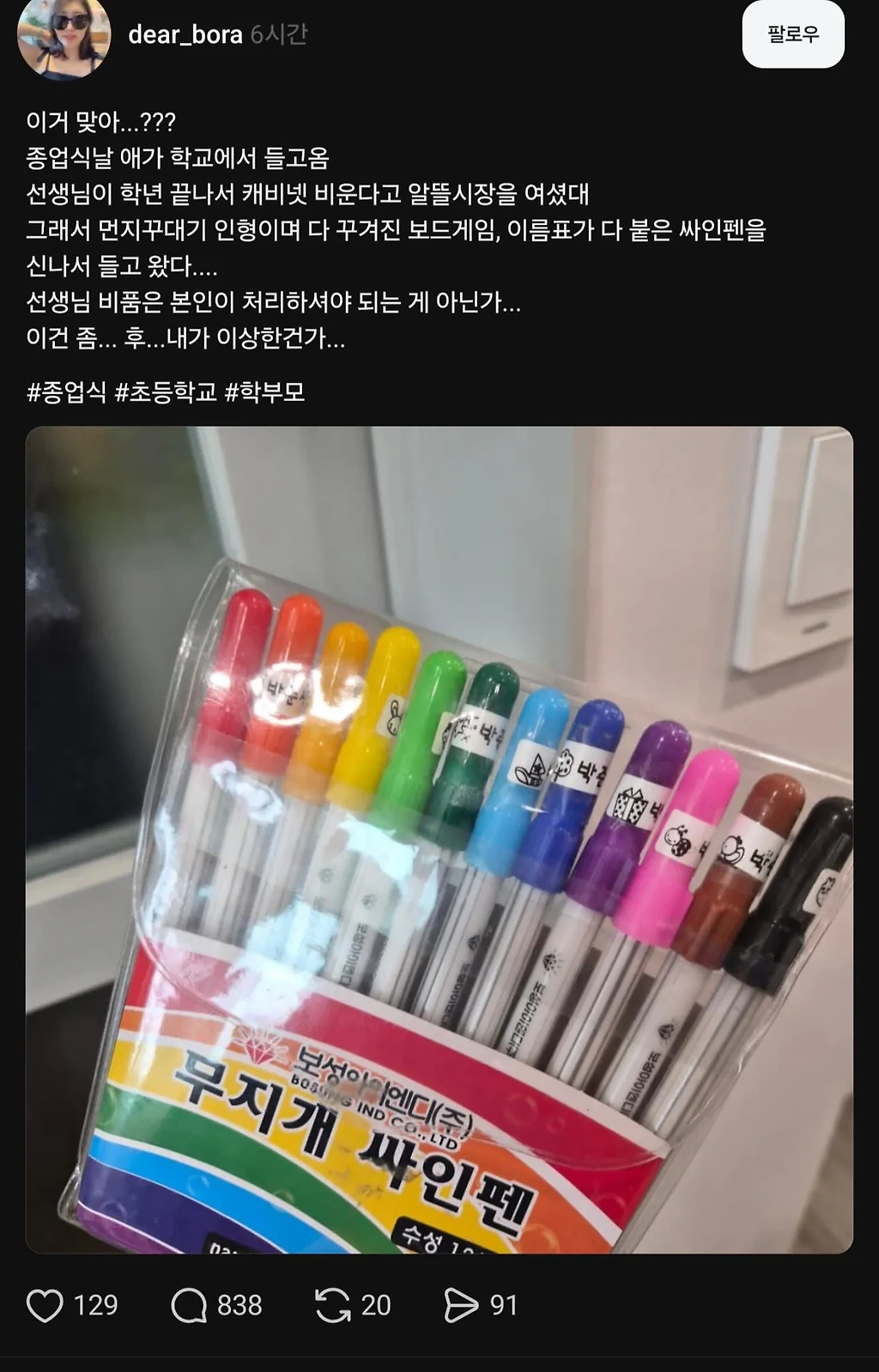Follow dear_bora with the 팔로우 button
879x1372 pixels.
[792, 34]
